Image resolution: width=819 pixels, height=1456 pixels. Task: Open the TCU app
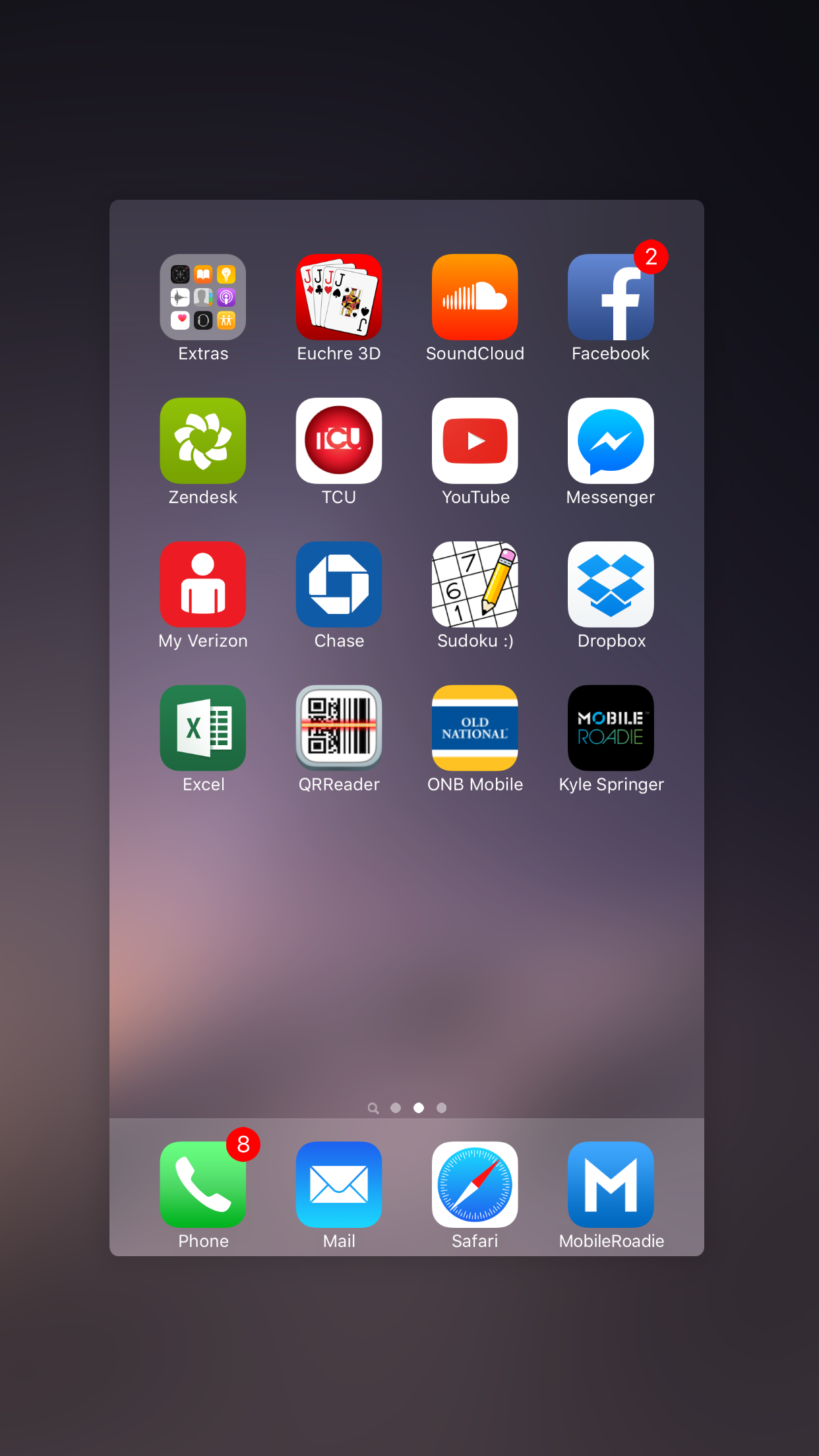[339, 440]
